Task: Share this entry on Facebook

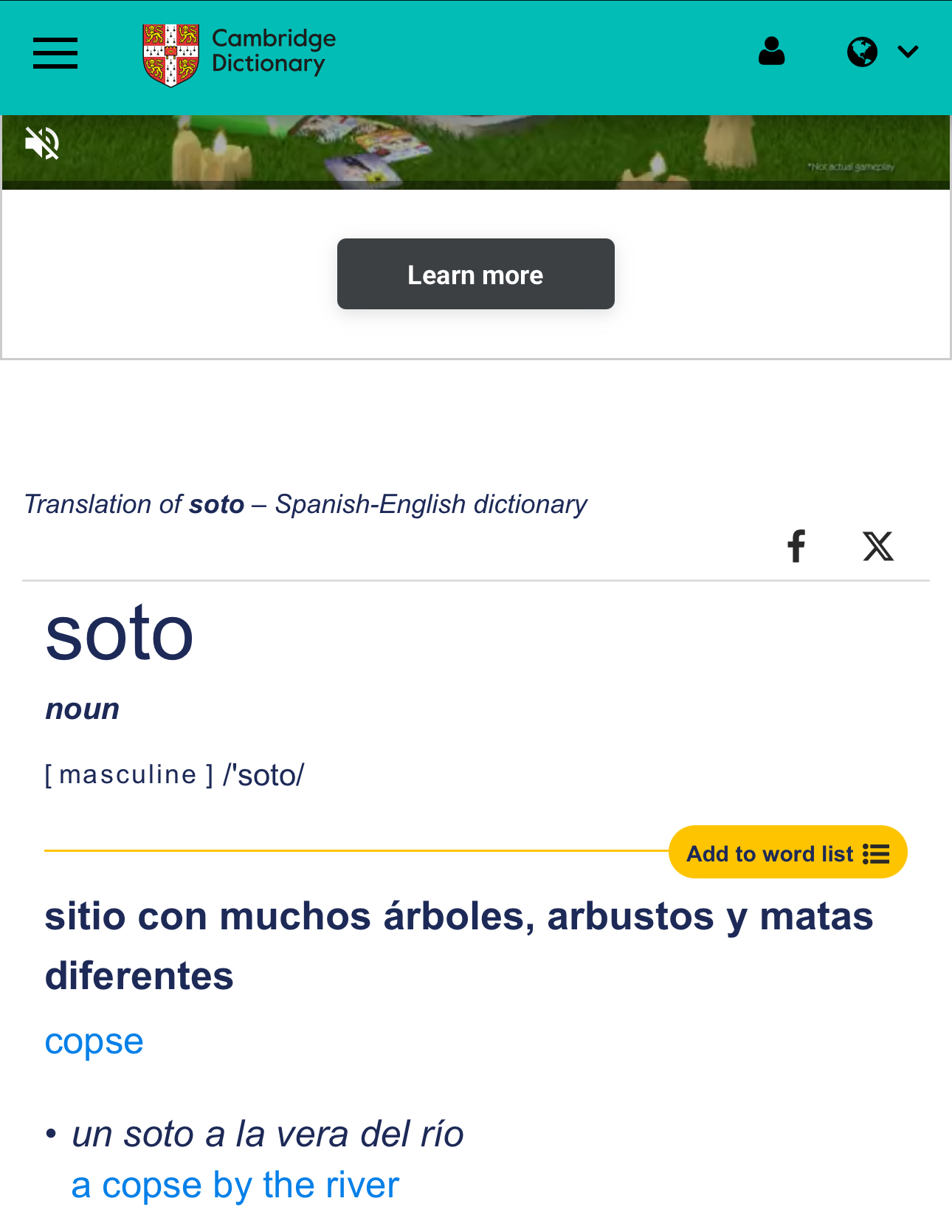Action: 796,546
